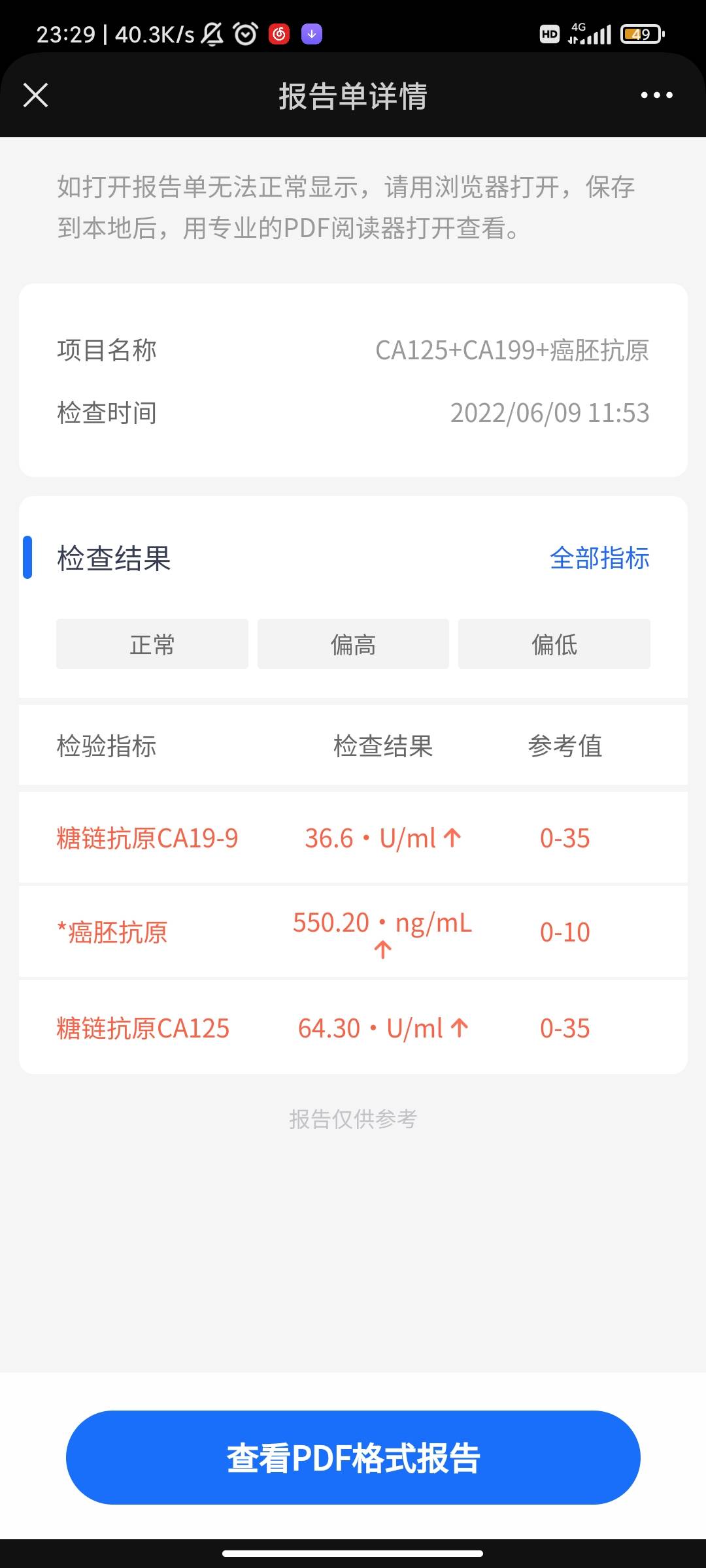Tap the NetEase Cloud Music status bar icon
The width and height of the screenshot is (706, 1568).
(280, 33)
